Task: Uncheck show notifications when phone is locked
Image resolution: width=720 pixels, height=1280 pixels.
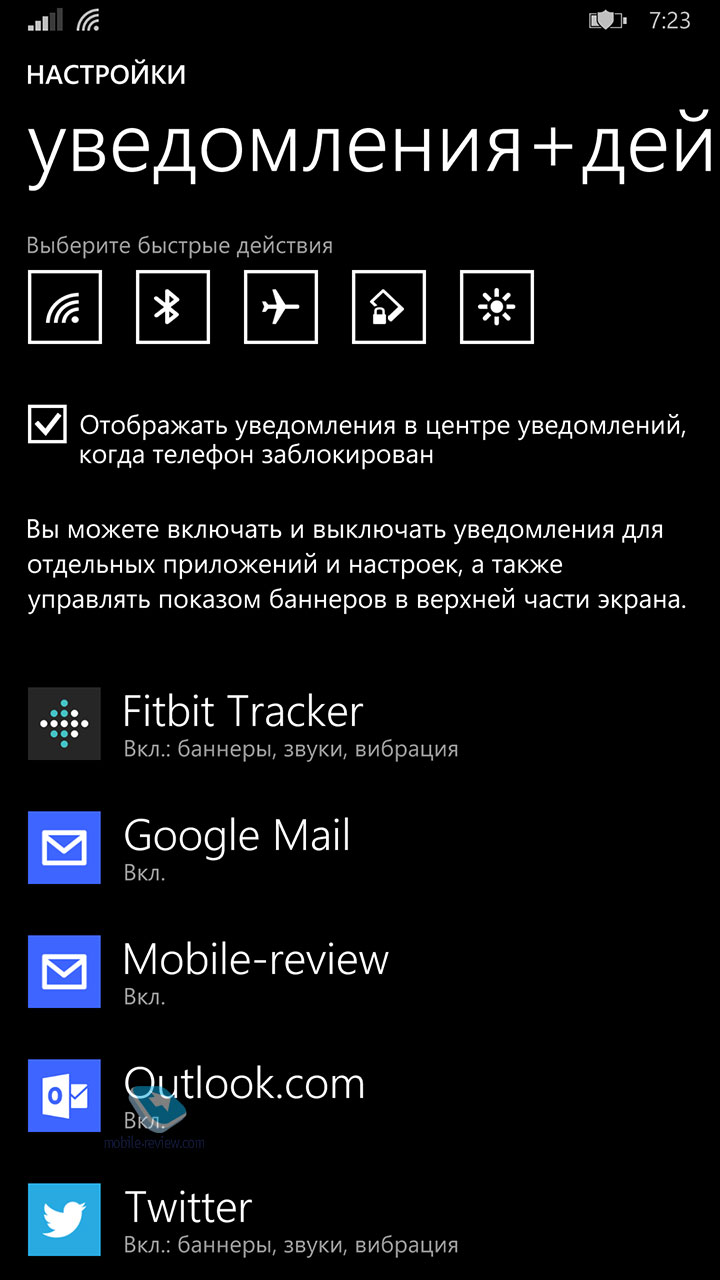Action: 48,425
